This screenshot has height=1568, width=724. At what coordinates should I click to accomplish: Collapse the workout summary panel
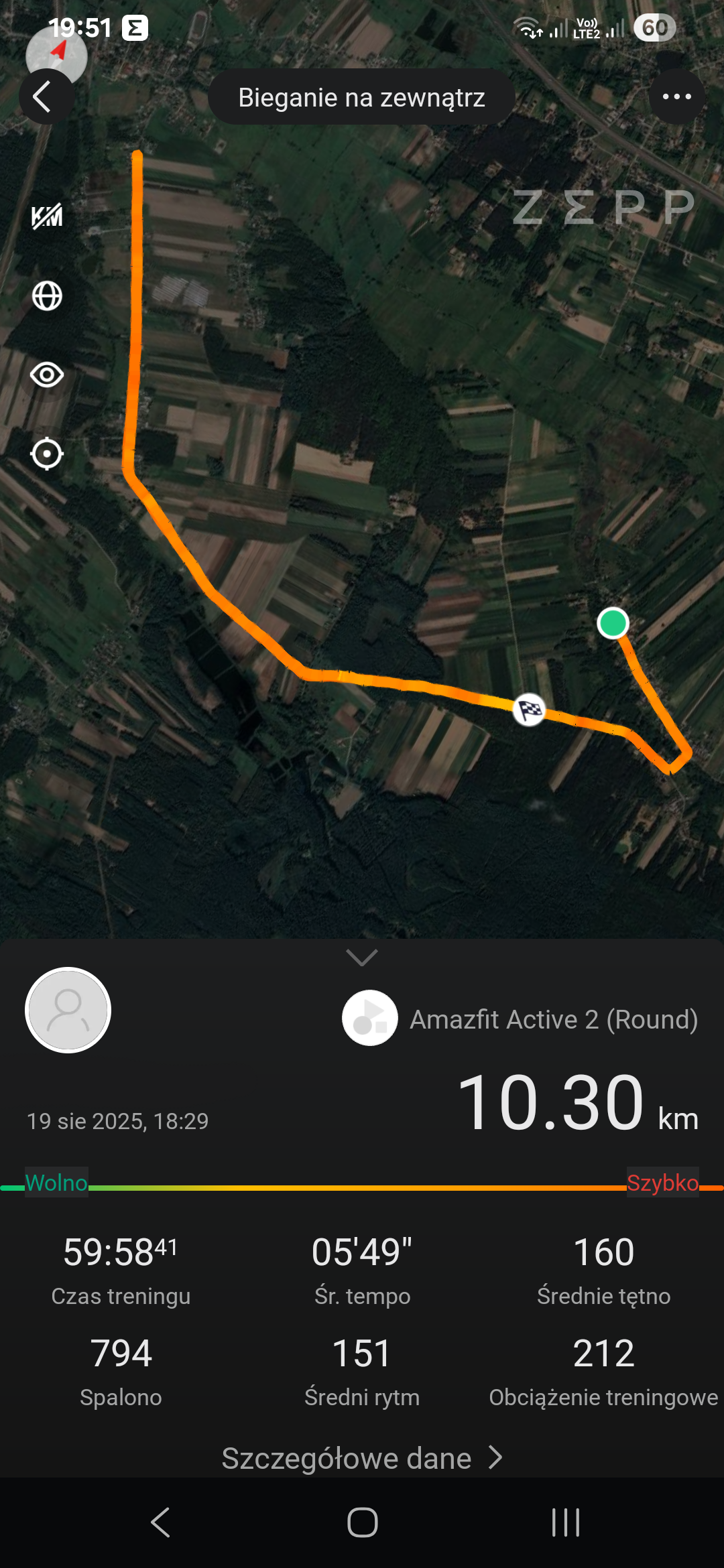362,958
